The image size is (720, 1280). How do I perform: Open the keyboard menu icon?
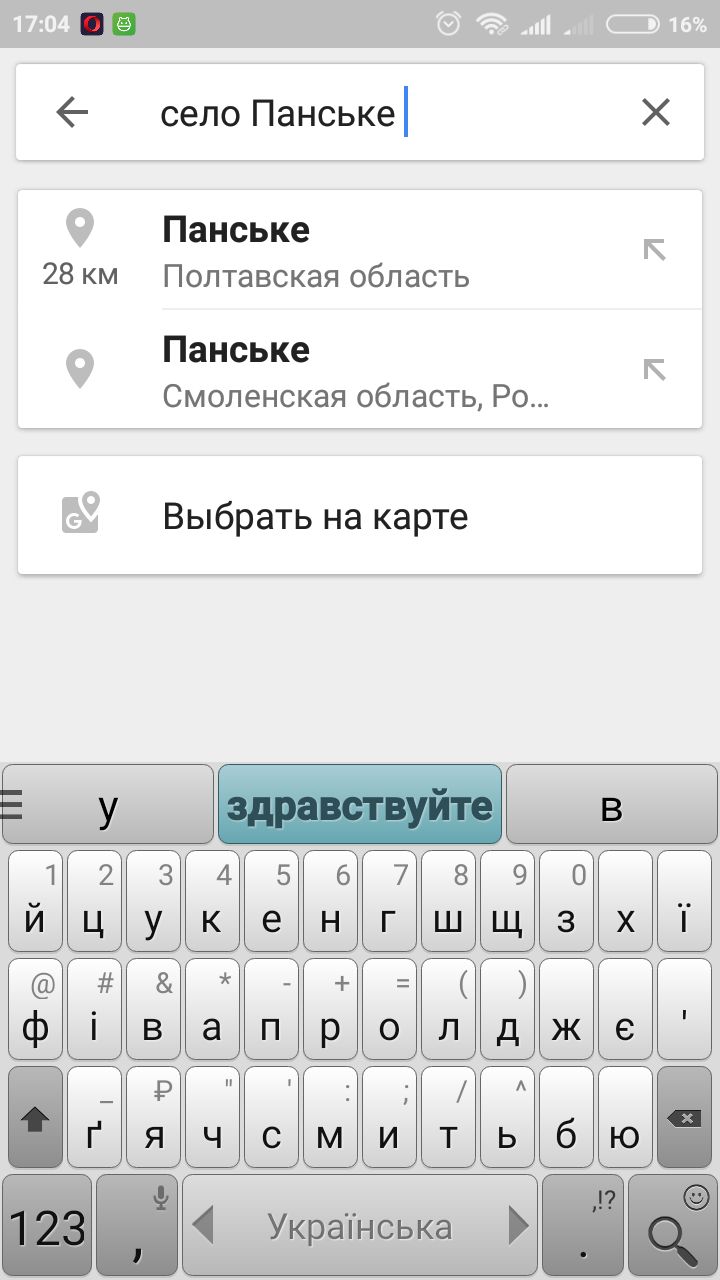(x=11, y=803)
